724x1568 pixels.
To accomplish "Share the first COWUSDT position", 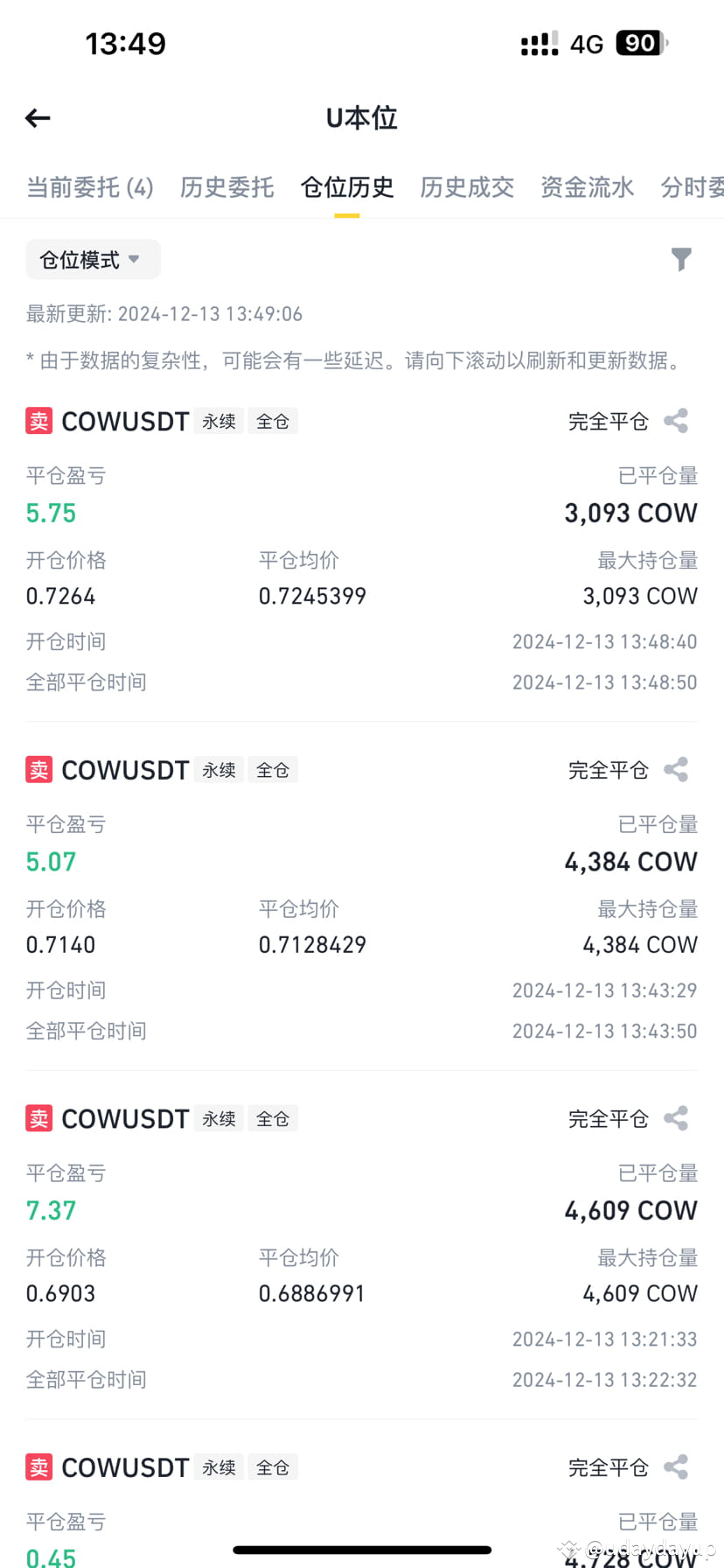I will tap(676, 420).
